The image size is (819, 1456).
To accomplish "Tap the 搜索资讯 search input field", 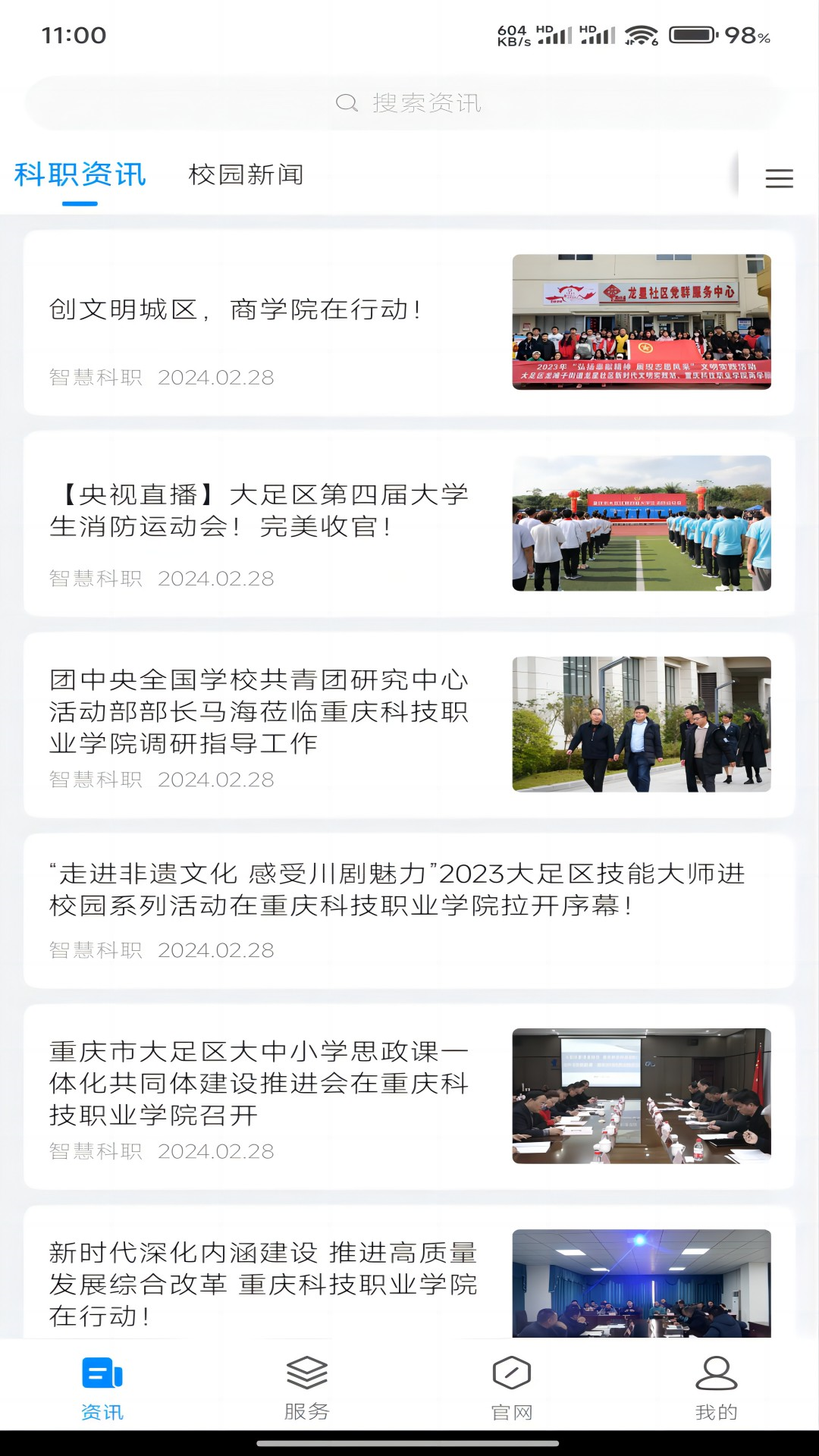I will tap(409, 103).
